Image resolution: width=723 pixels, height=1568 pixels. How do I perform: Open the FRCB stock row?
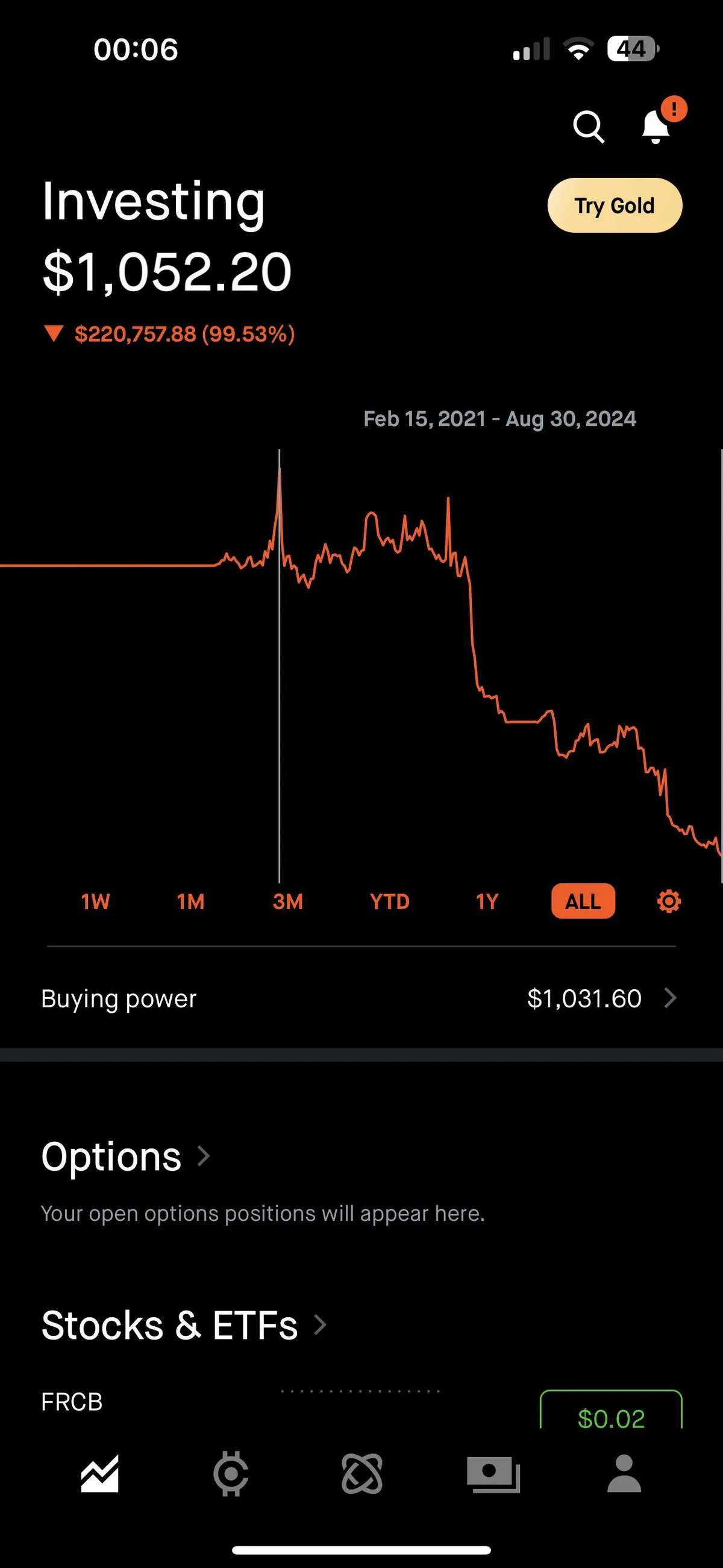[x=72, y=1402]
